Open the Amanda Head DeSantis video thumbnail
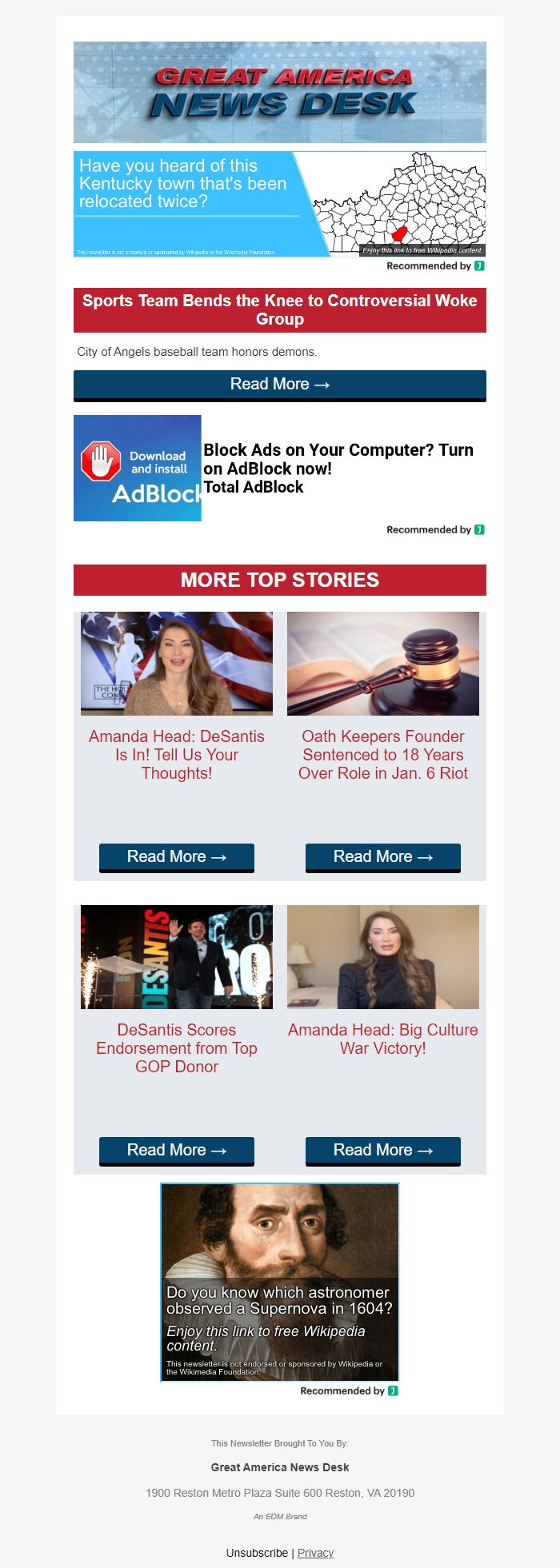This screenshot has height=1568, width=560. 177,663
